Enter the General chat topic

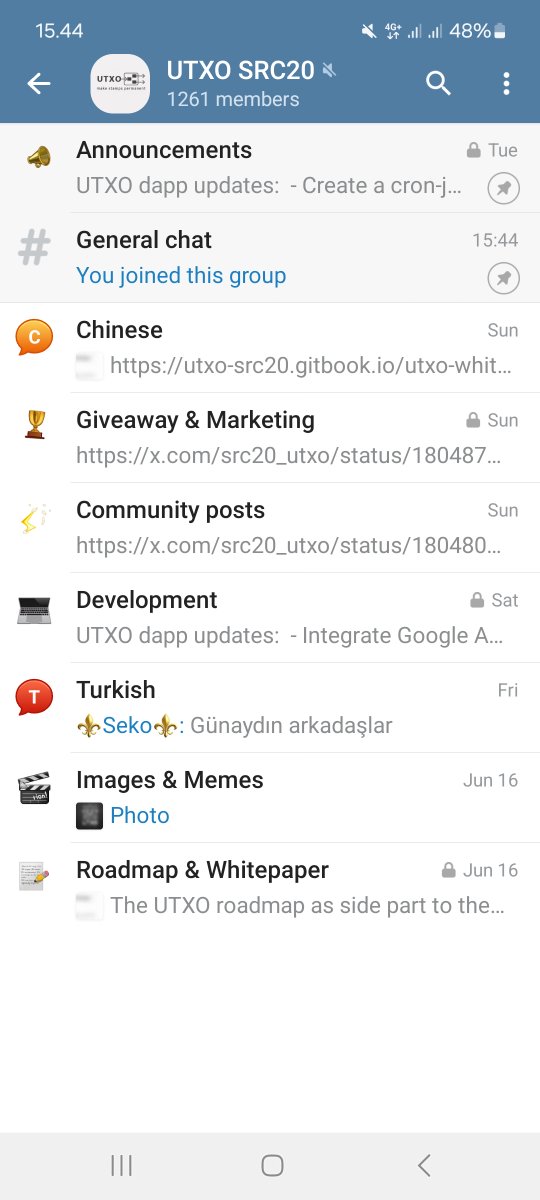[x=270, y=258]
